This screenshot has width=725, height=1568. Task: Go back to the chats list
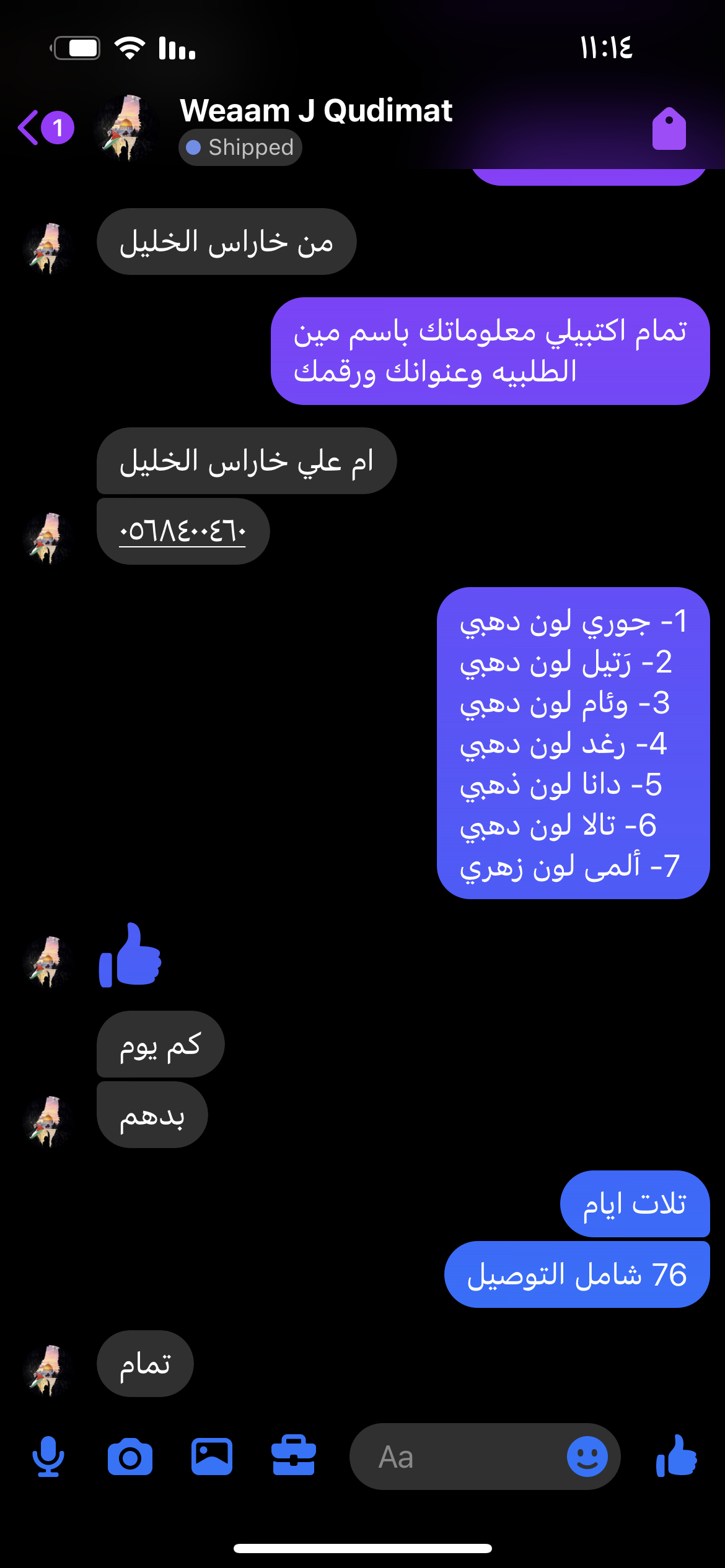30,128
